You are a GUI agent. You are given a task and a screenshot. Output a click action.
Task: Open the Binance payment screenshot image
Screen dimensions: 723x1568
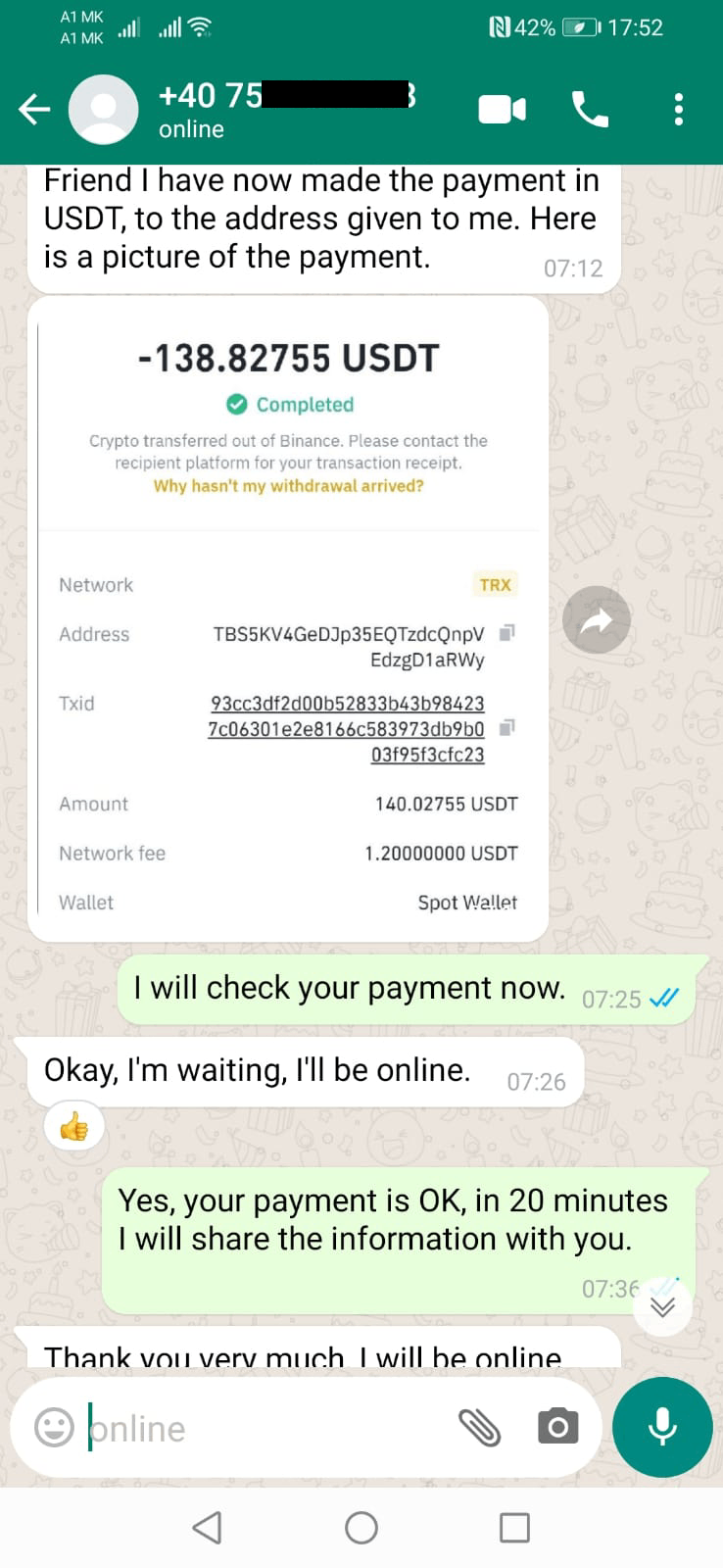(x=288, y=618)
